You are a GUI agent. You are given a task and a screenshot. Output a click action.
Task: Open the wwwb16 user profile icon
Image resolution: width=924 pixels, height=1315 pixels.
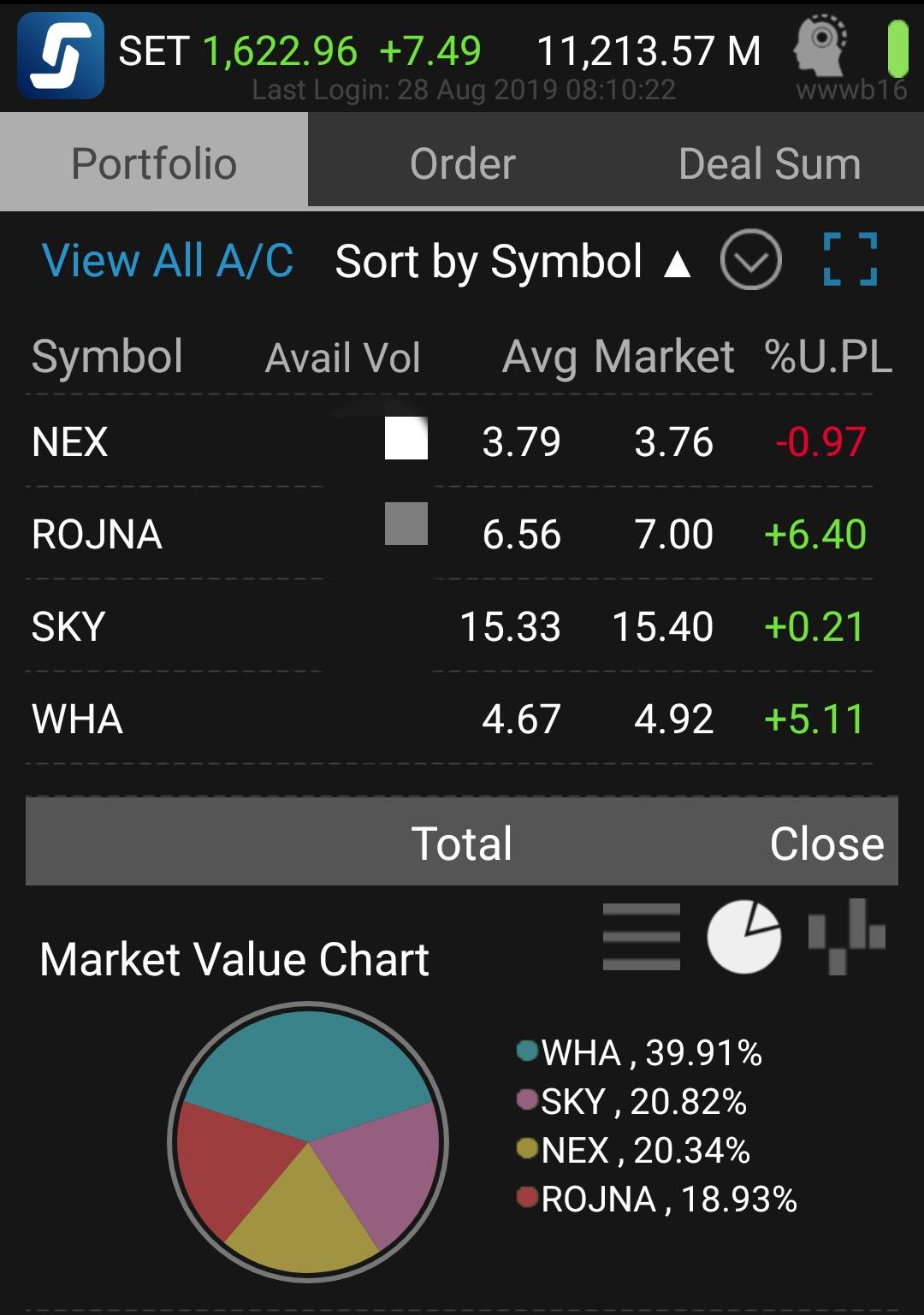pyautogui.click(x=821, y=47)
